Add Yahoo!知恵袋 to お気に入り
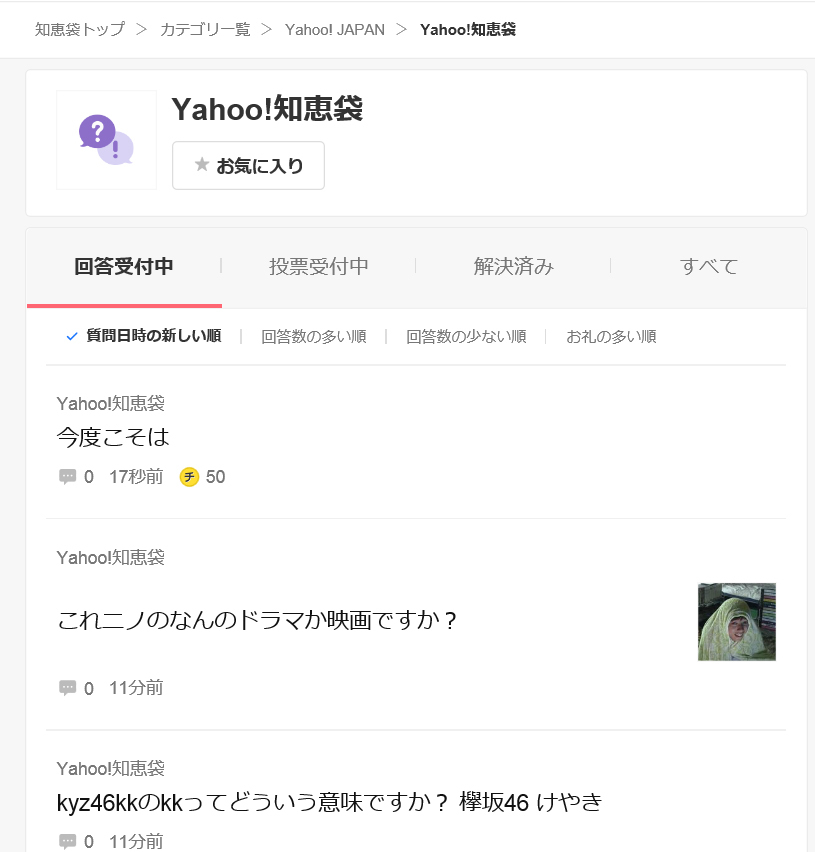This screenshot has height=852, width=815. point(248,165)
